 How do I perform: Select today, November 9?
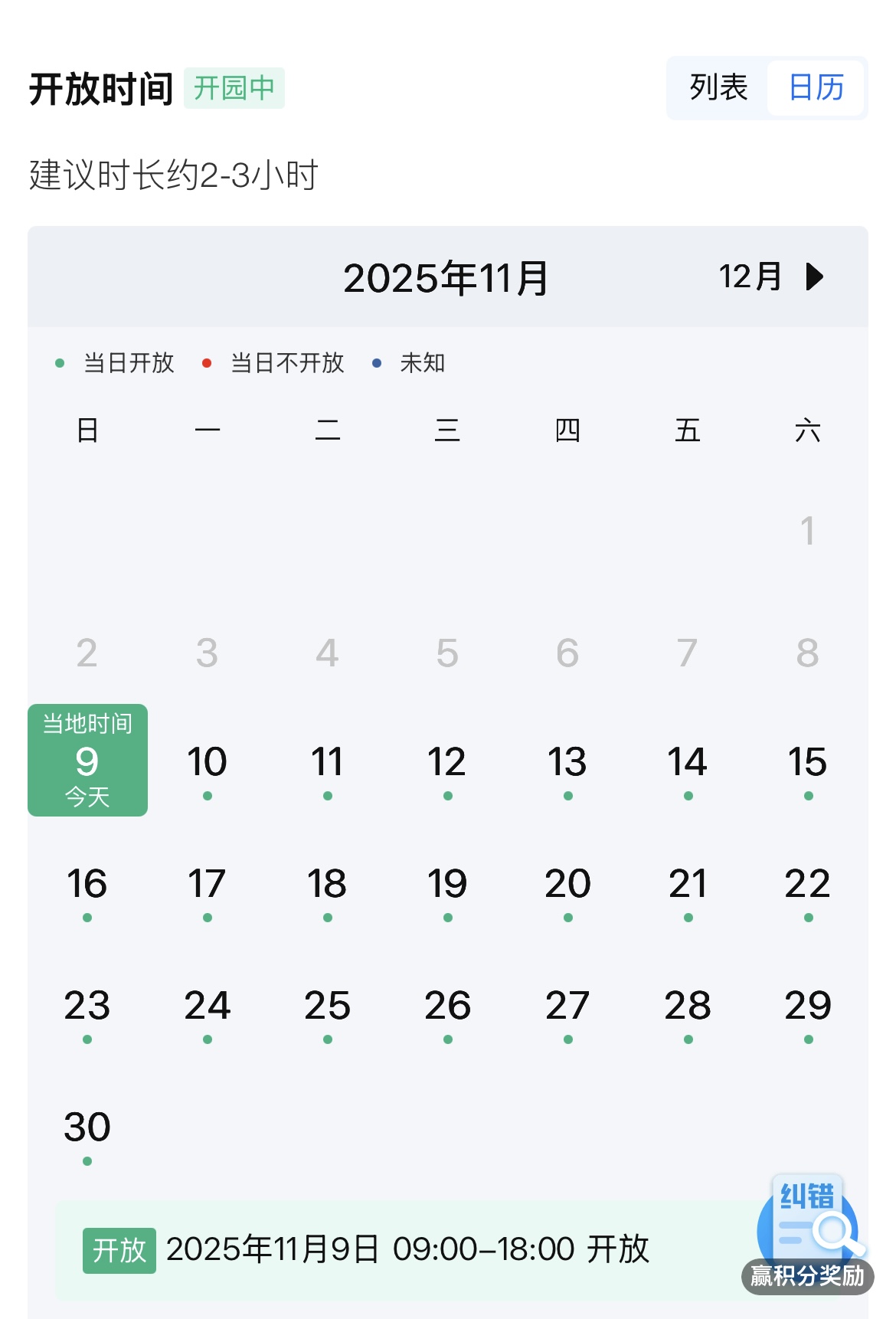pyautogui.click(x=87, y=761)
